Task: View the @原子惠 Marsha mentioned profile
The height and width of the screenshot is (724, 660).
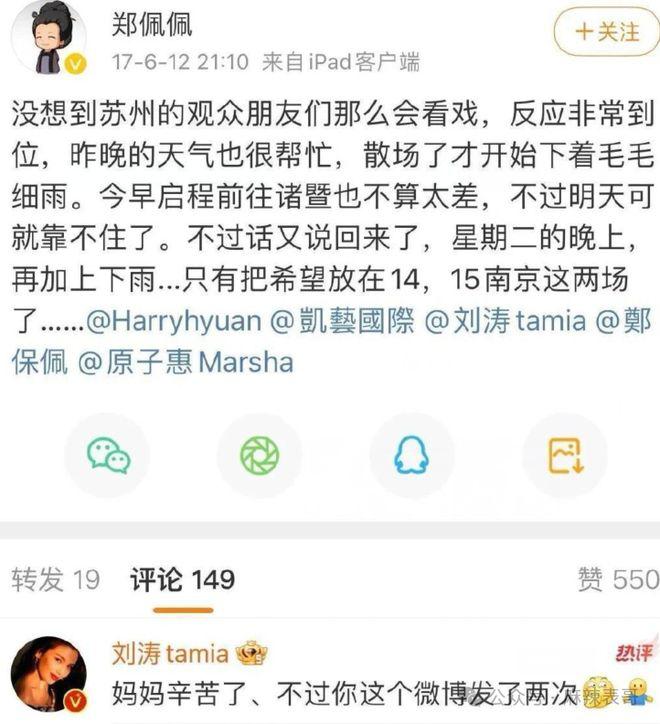Action: [x=186, y=361]
